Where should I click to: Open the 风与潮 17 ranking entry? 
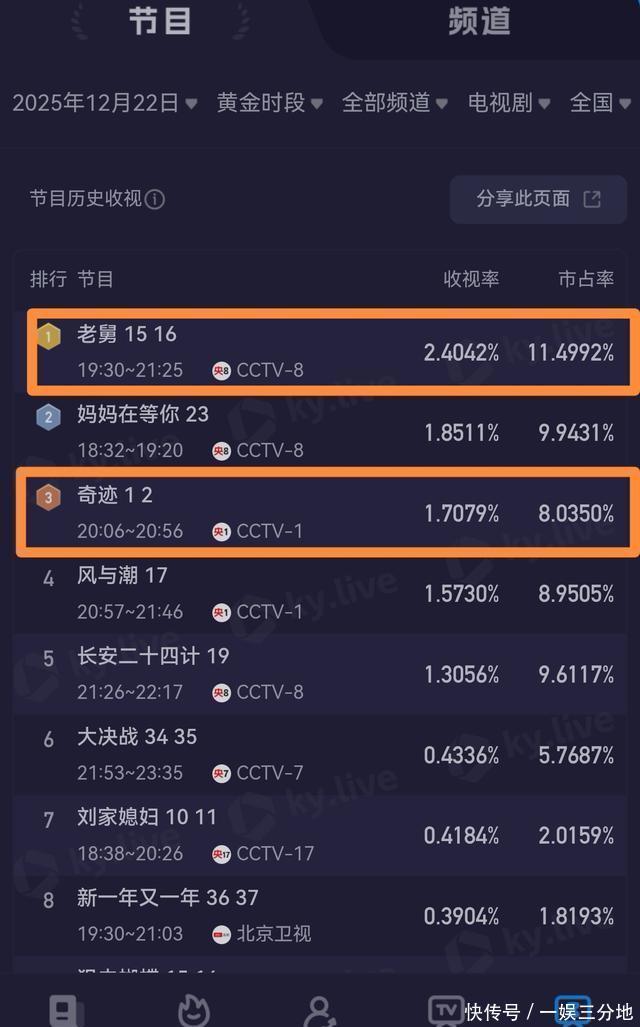[320, 594]
